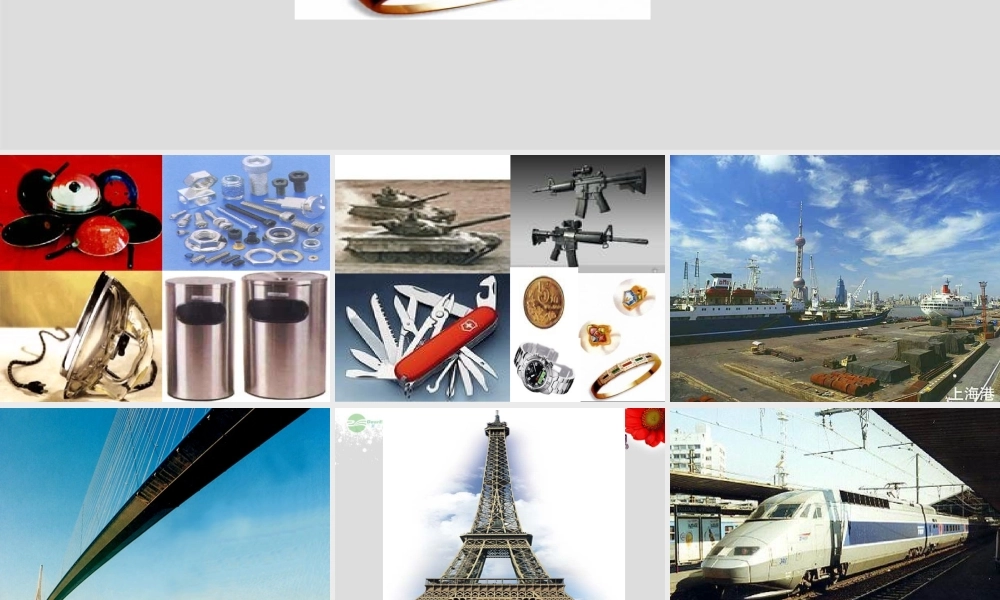Open the high-speed train photo
1000x600 pixels.
835,503
